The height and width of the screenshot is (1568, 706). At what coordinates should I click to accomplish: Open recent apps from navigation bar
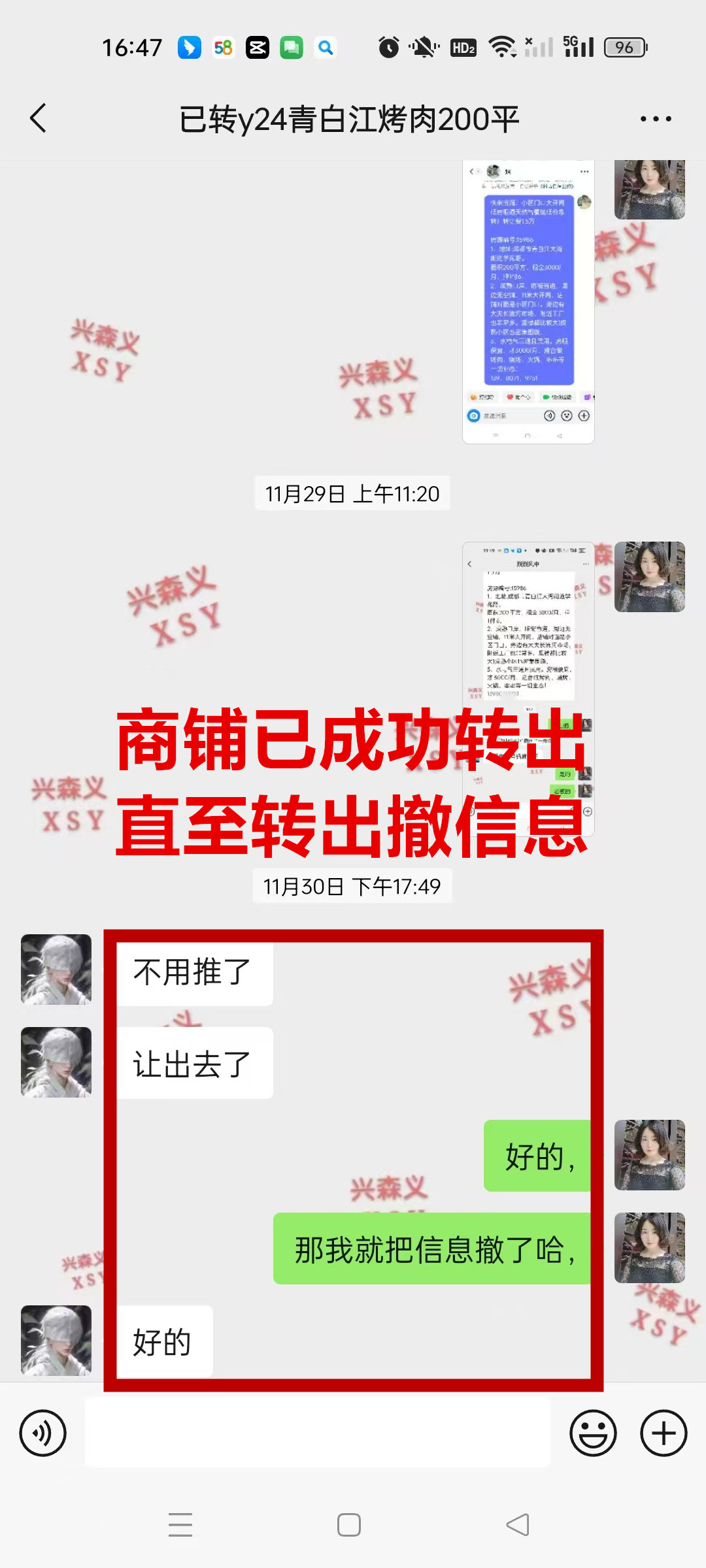pyautogui.click(x=180, y=1525)
